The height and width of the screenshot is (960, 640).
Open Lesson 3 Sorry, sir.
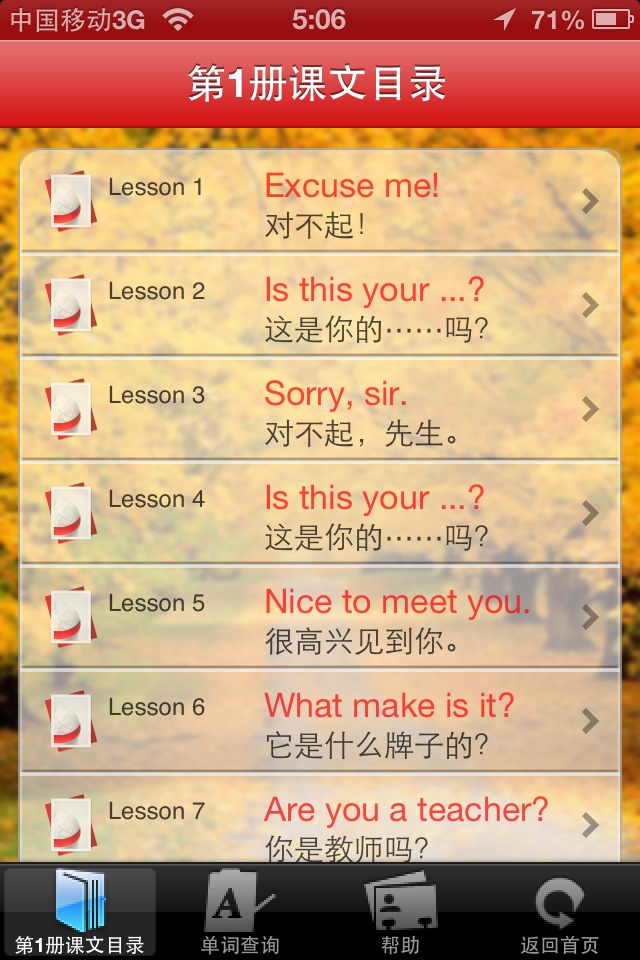320,410
